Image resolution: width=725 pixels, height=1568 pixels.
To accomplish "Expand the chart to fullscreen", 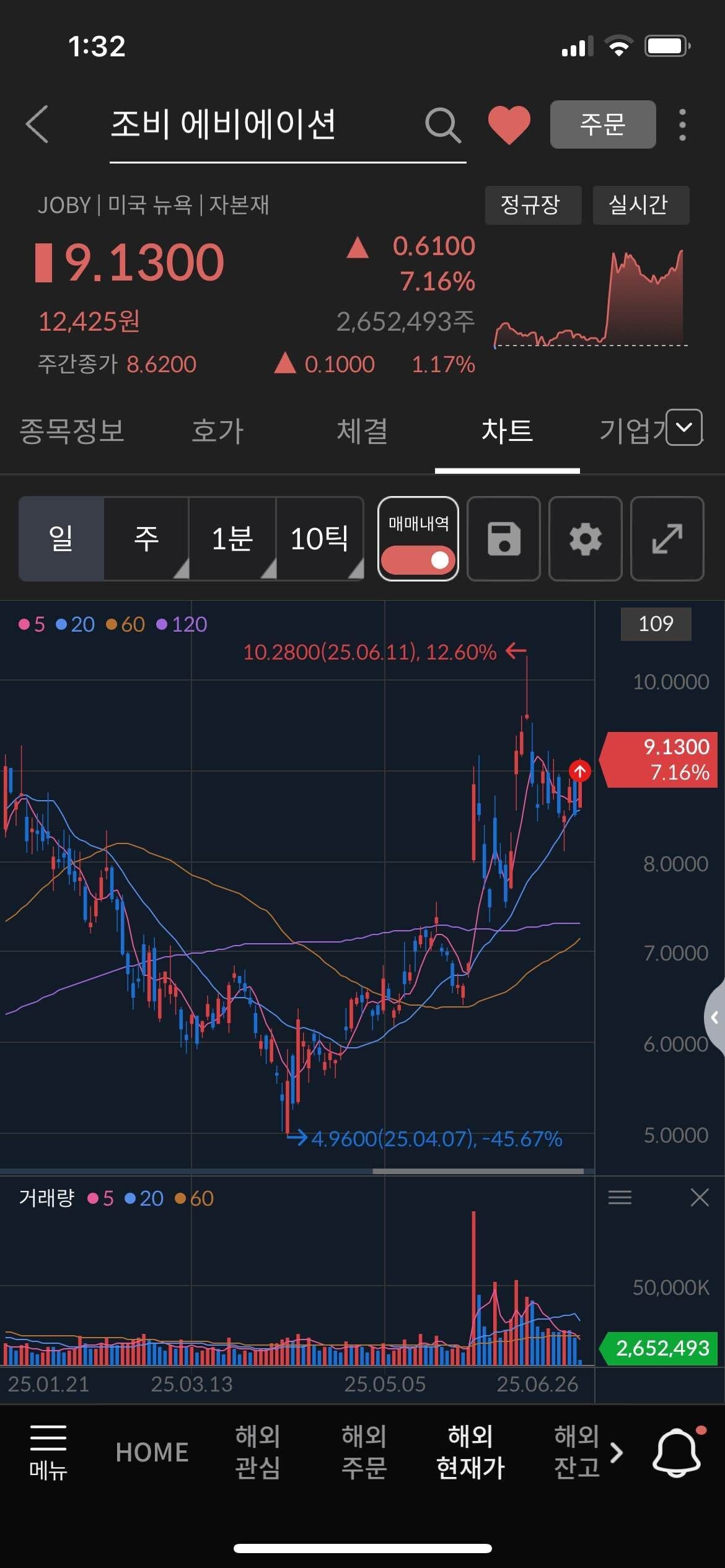I will [667, 539].
